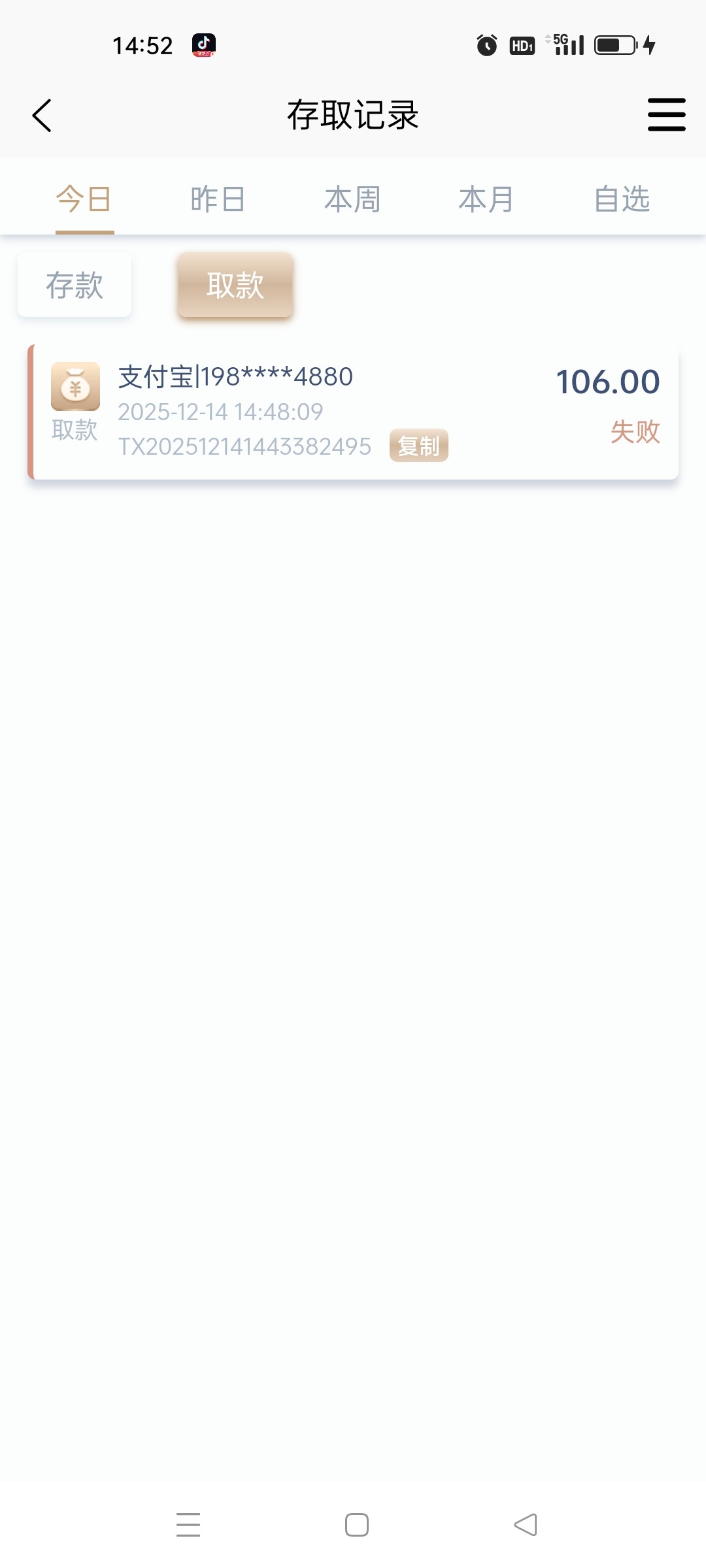Viewport: 706px width, 1568px height.
Task: Tap the 5G signal icon in status bar
Action: tap(566, 44)
